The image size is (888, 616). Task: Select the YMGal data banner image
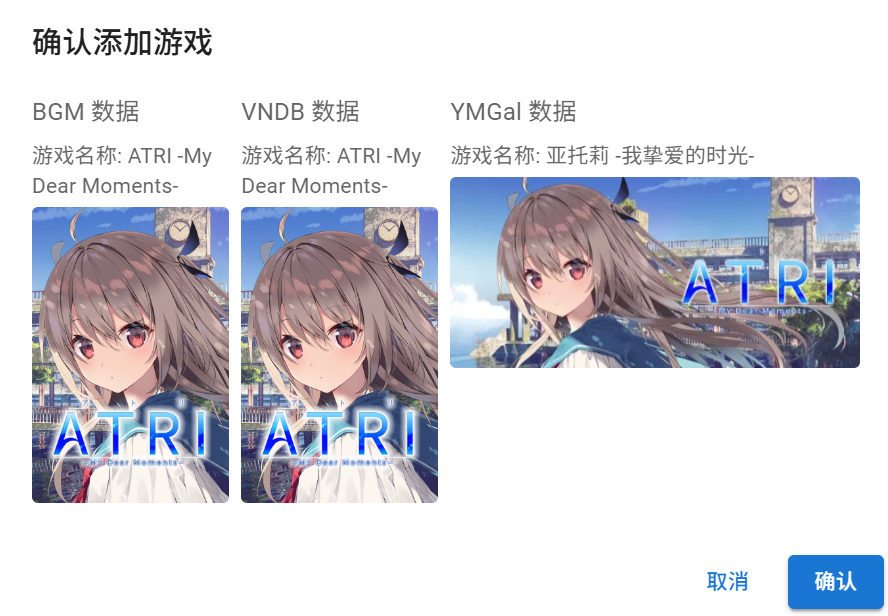(x=654, y=272)
